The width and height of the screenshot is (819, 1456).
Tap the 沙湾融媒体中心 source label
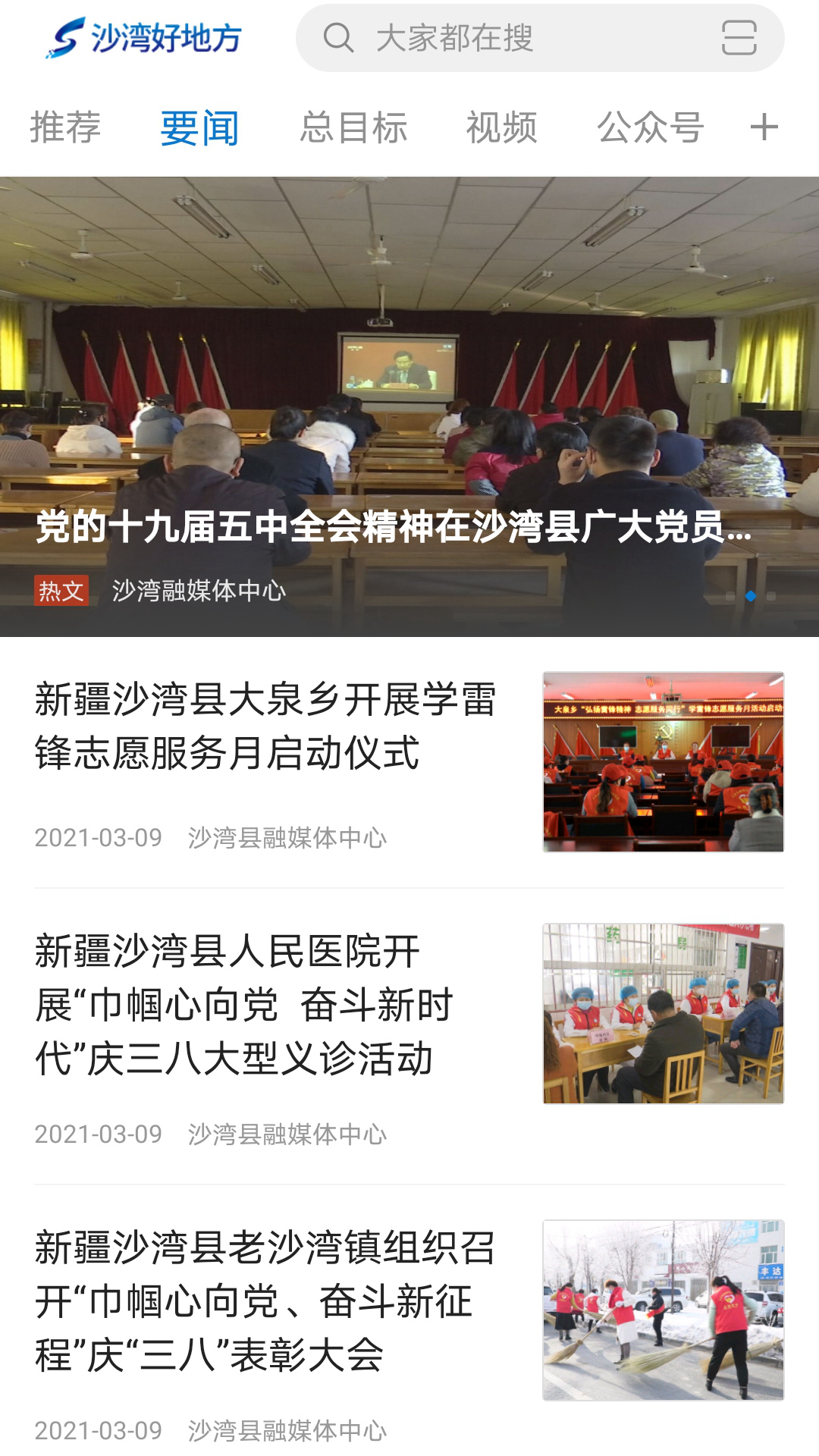[x=199, y=594]
